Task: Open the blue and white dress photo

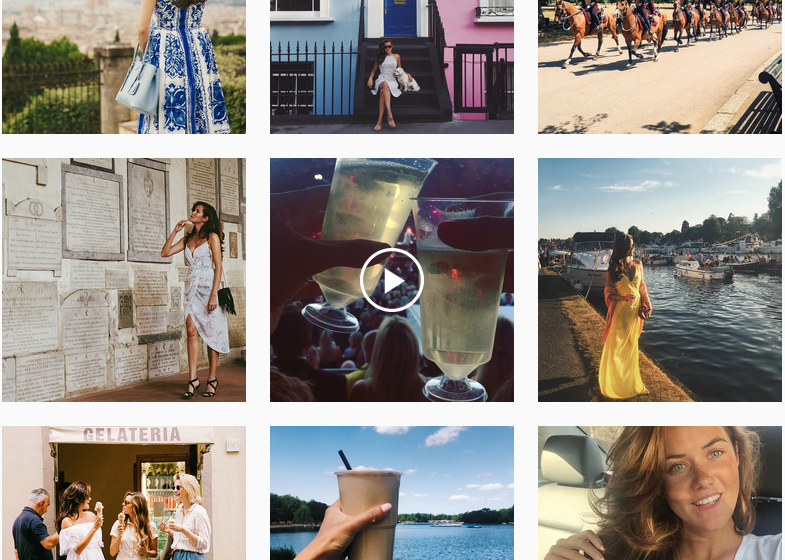Action: click(123, 66)
